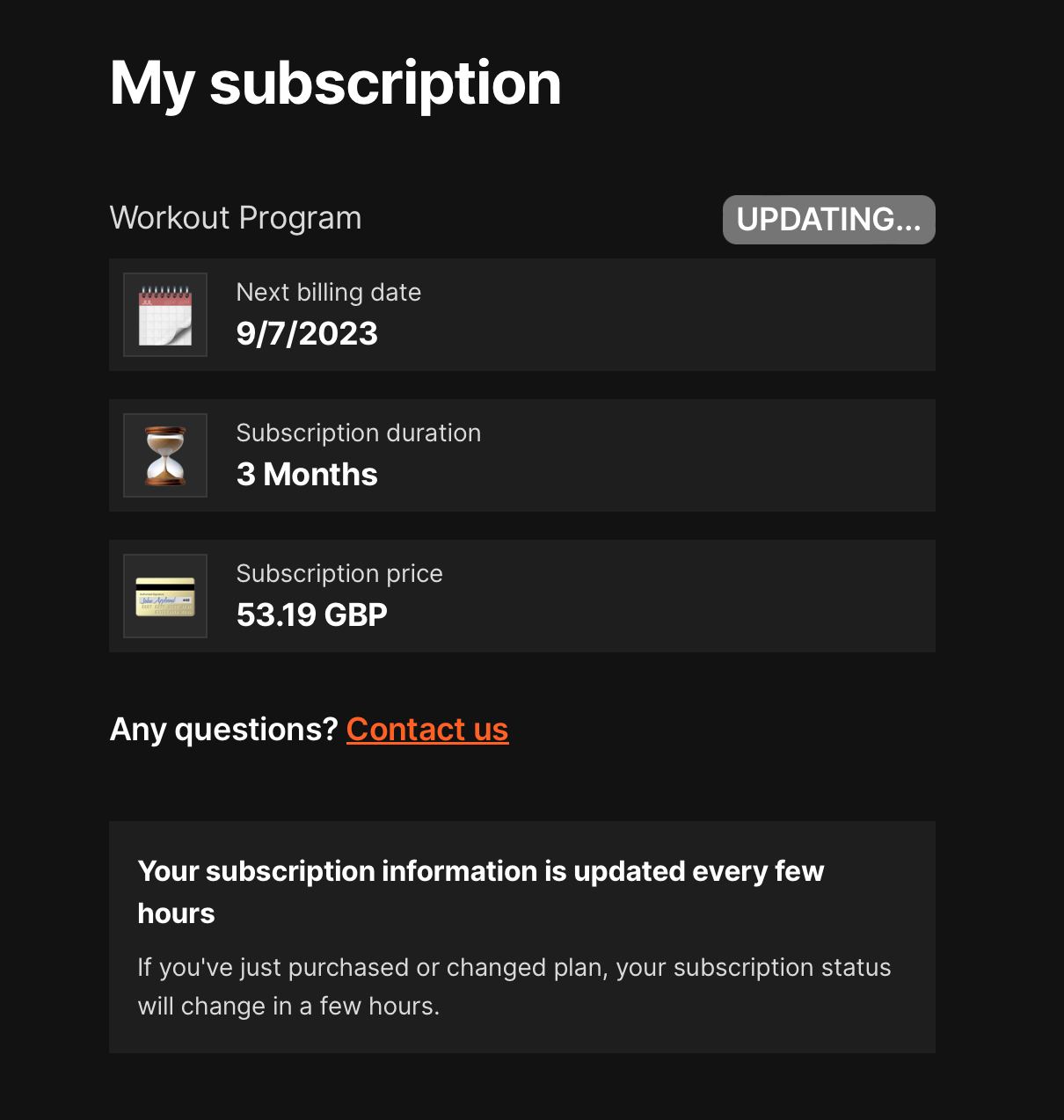Select the My subscription heading
The width and height of the screenshot is (1064, 1120).
pyautogui.click(x=335, y=83)
